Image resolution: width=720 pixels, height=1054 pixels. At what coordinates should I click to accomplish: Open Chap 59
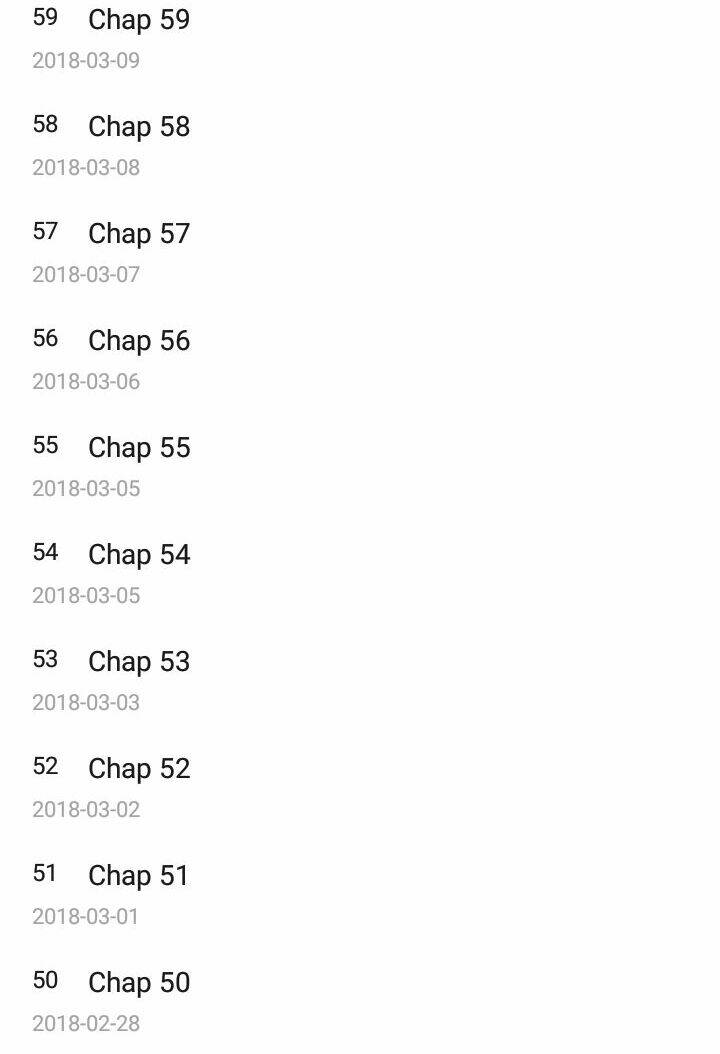[x=139, y=20]
